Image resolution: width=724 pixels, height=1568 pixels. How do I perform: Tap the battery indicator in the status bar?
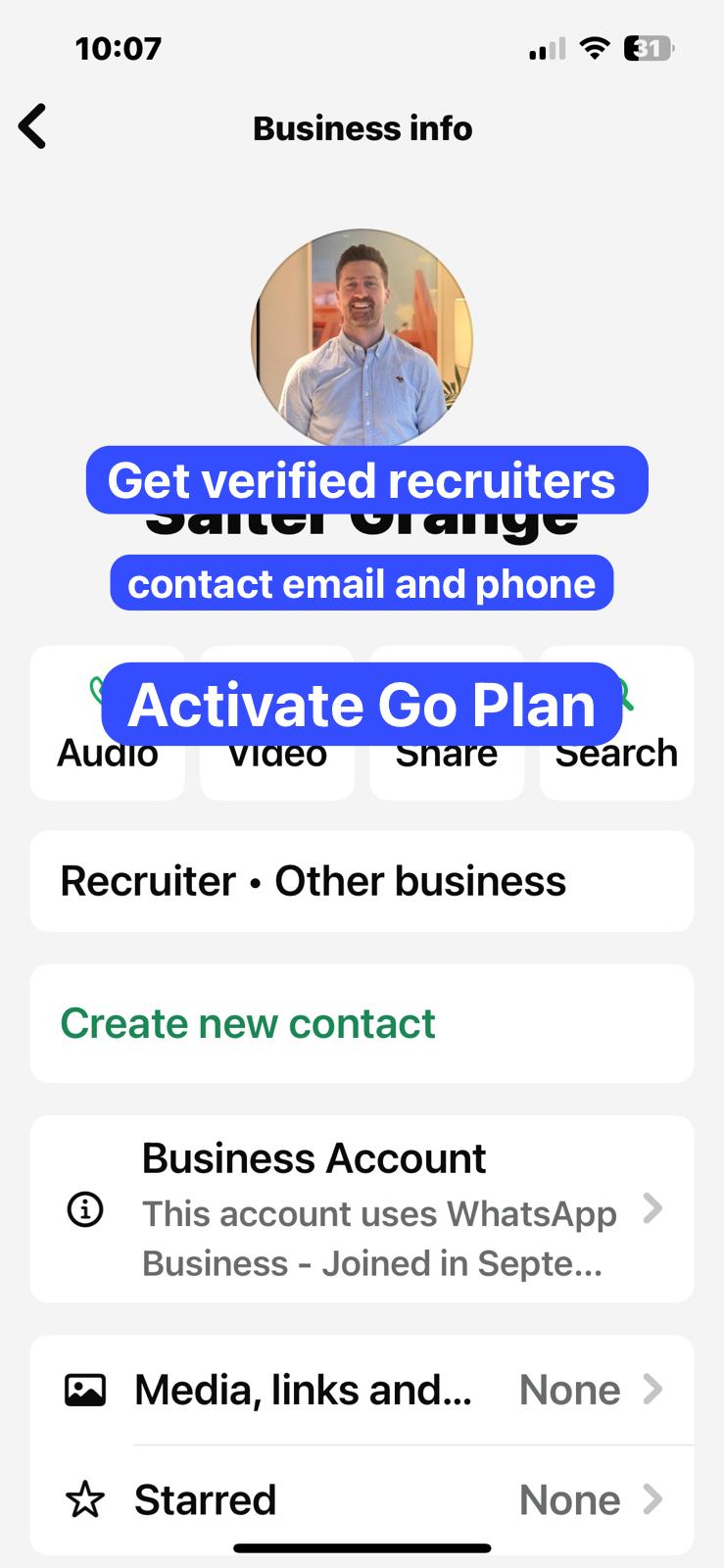click(646, 48)
